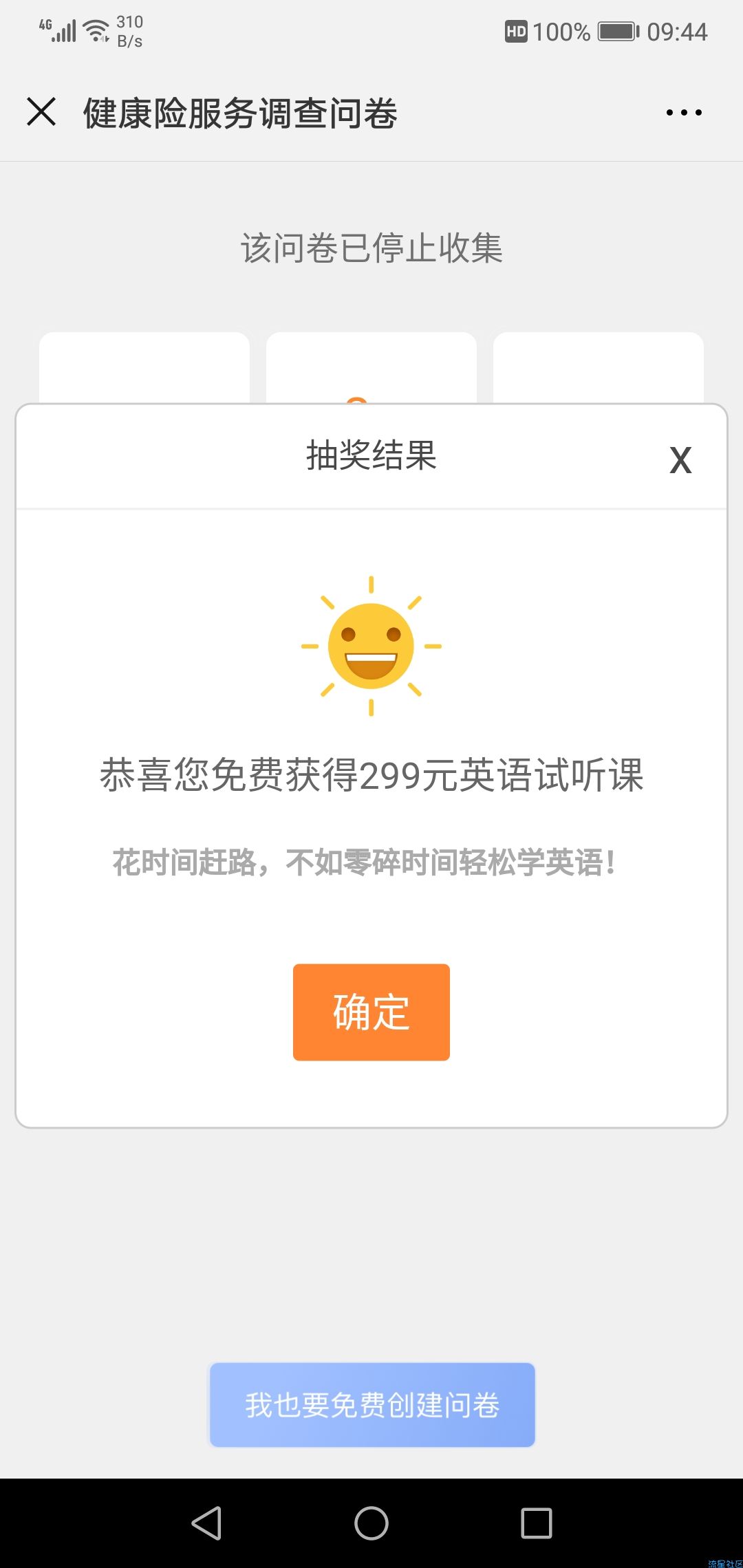743x1568 pixels.
Task: Open recent apps from navigation bar
Action: [537, 1523]
